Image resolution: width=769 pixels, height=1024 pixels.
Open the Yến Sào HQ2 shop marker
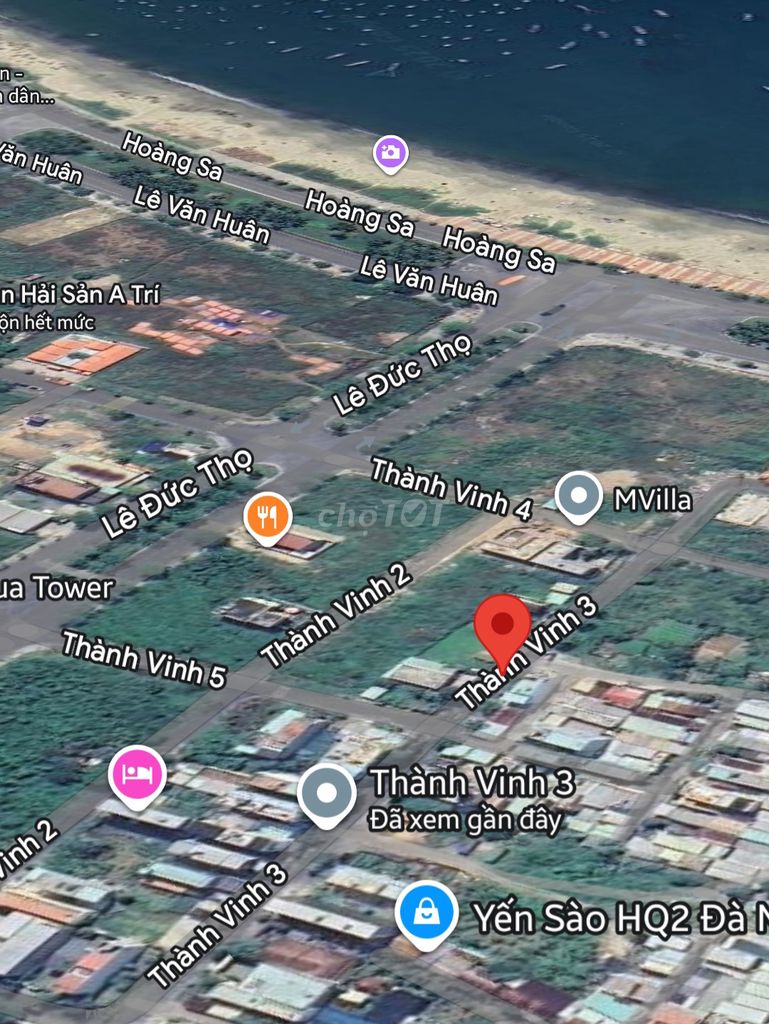point(426,912)
